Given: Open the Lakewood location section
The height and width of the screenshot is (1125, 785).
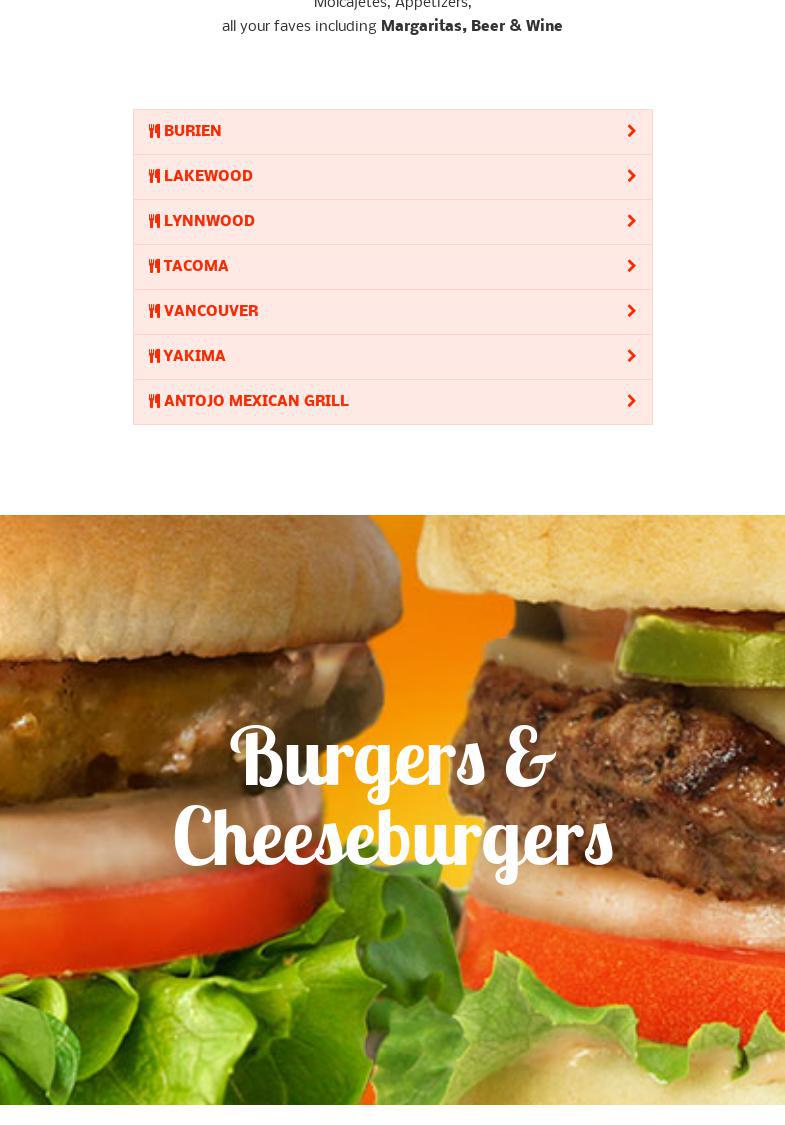Looking at the screenshot, I should point(392,177).
